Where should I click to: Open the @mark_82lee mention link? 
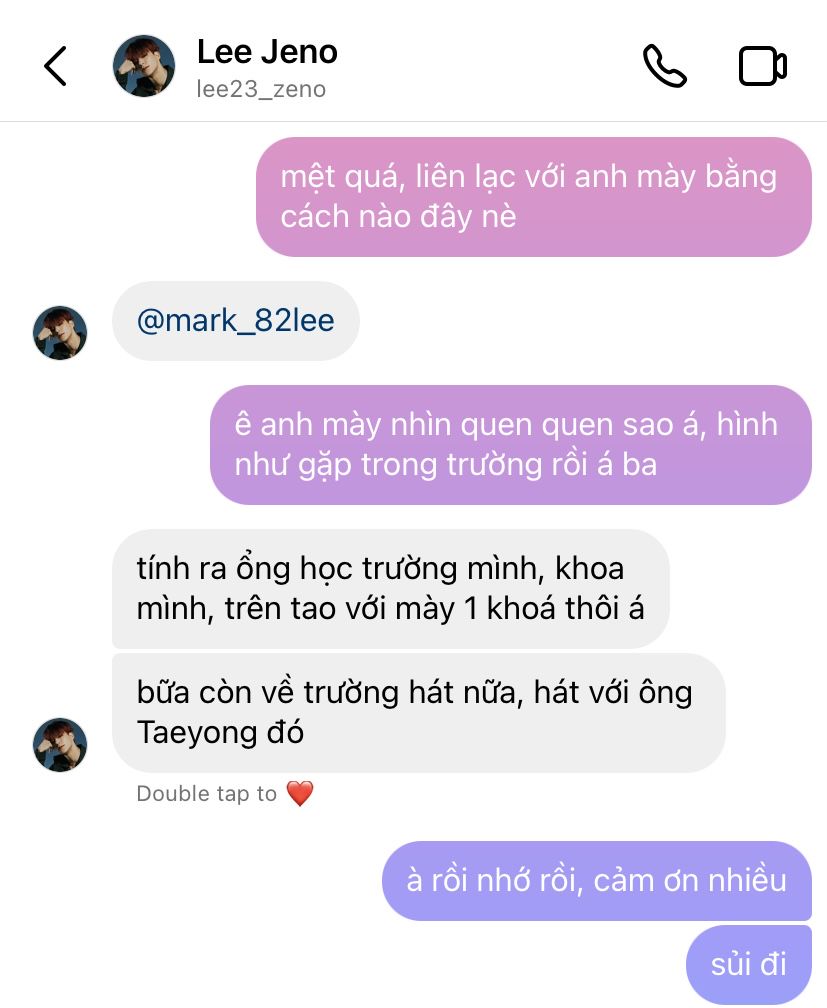point(236,321)
